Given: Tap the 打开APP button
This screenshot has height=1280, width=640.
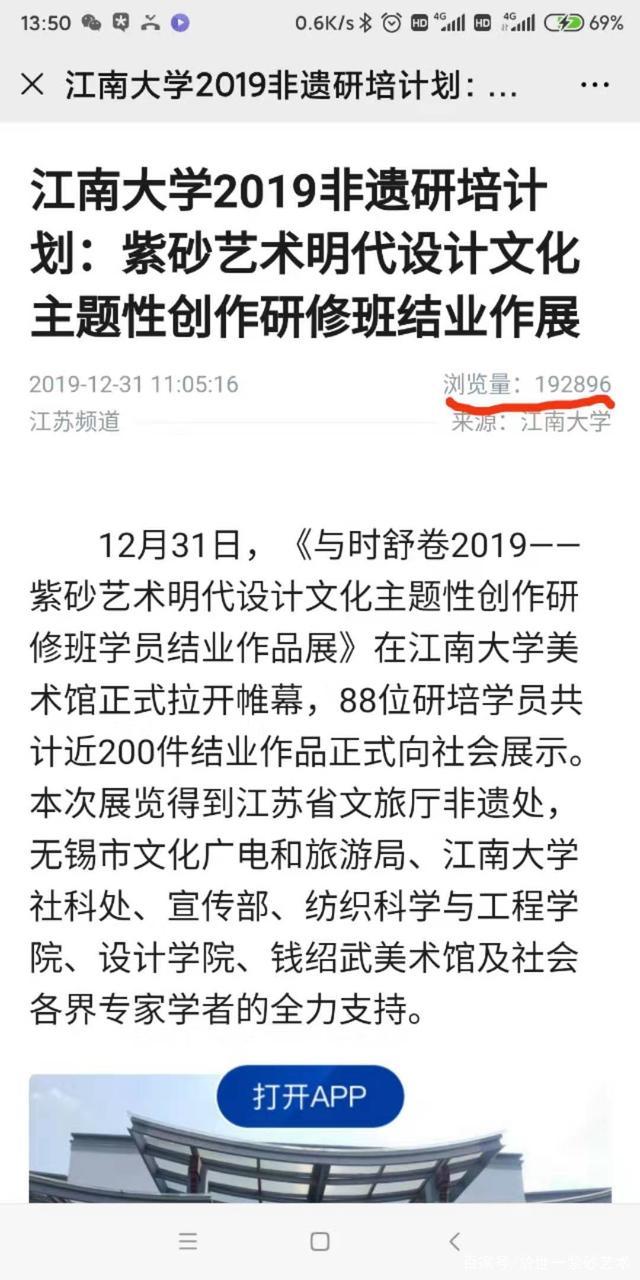Looking at the screenshot, I should tap(310, 1097).
